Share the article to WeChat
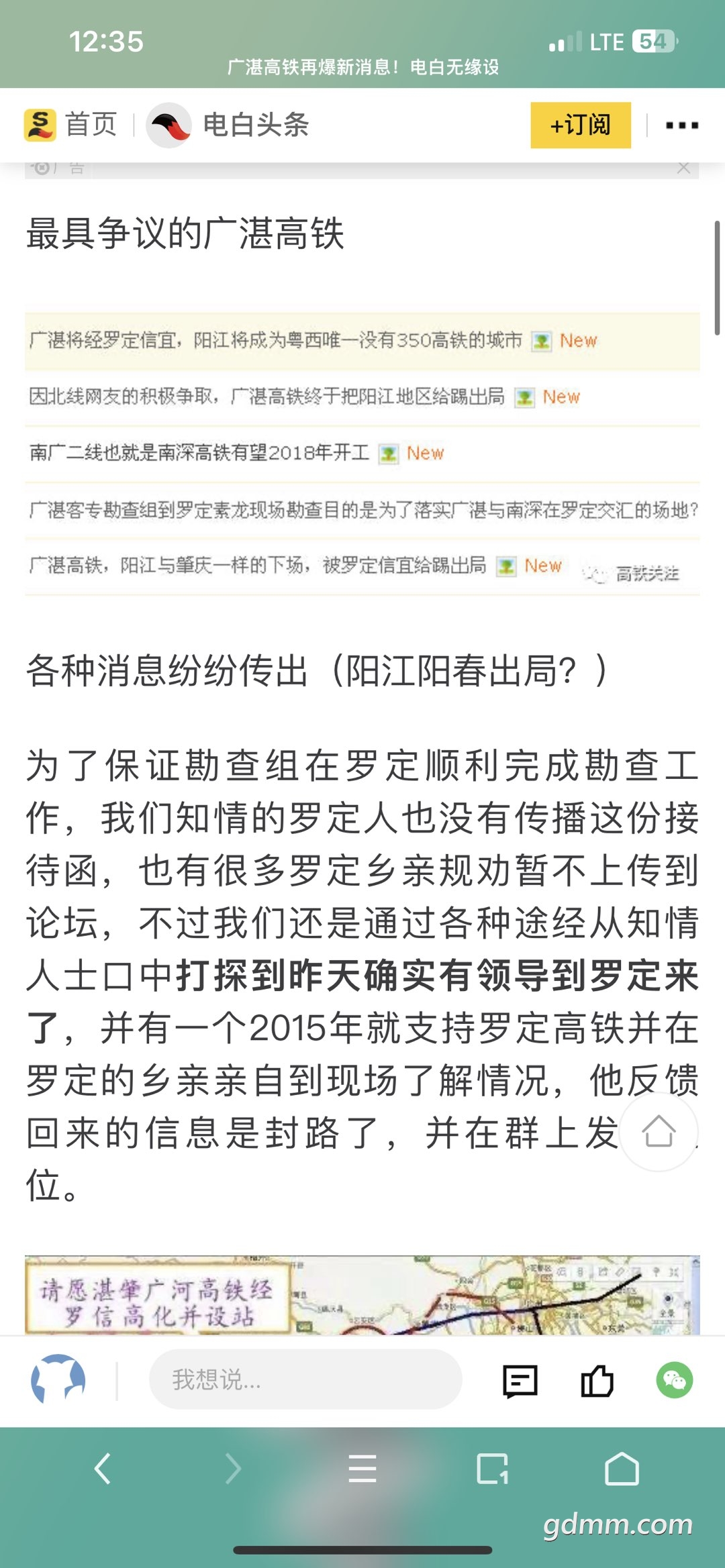The width and height of the screenshot is (725, 1568). point(675,1380)
